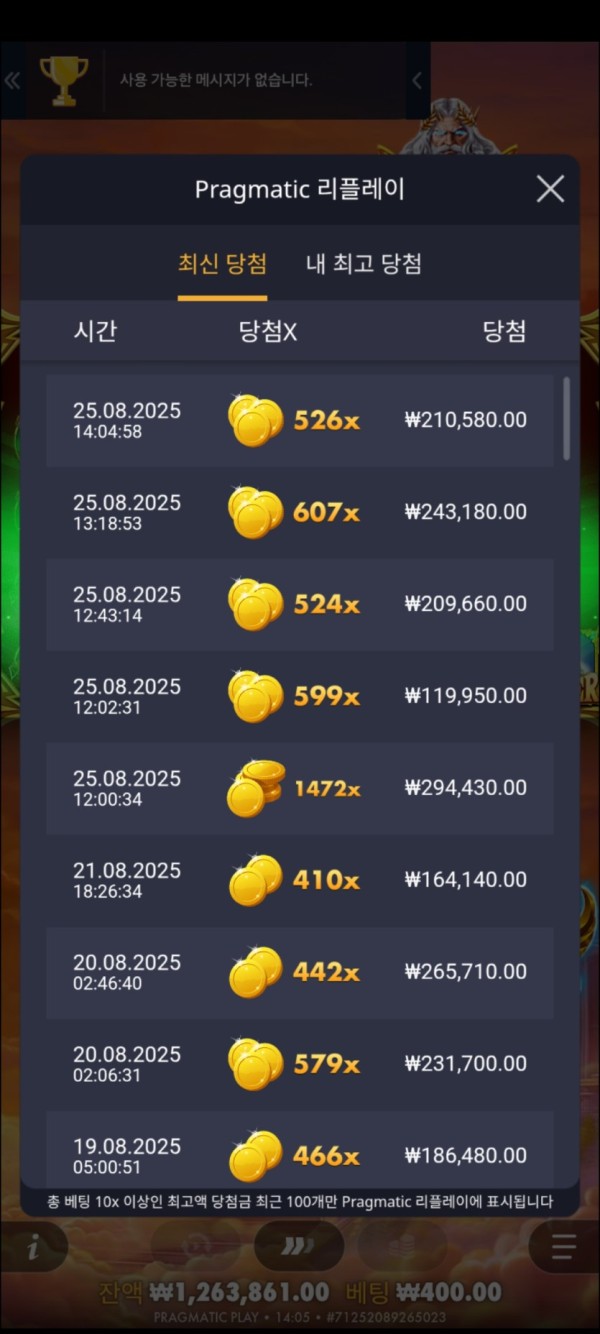
Task: Open the 607x replay from 13:18:53
Action: [300, 512]
